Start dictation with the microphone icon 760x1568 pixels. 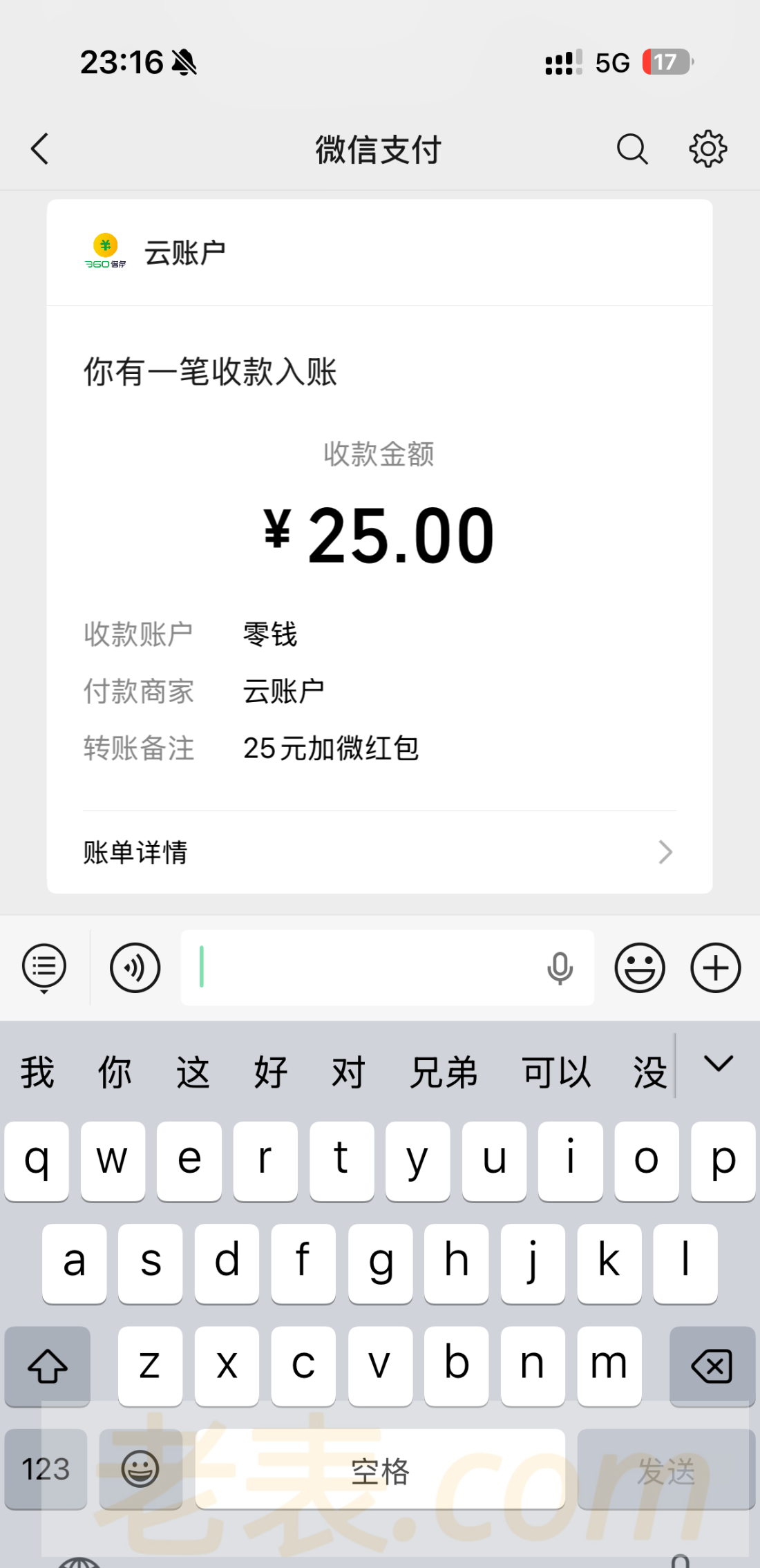click(560, 967)
